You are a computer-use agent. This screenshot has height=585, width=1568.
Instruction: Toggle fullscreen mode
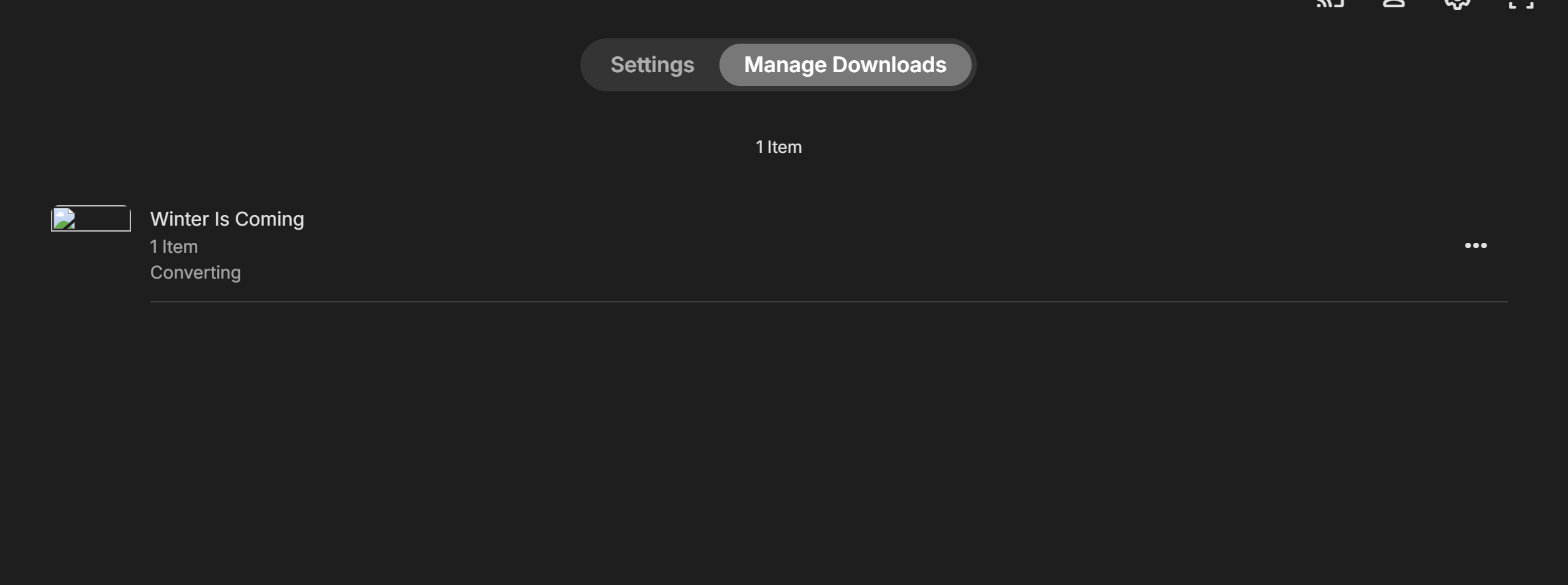click(x=1521, y=3)
